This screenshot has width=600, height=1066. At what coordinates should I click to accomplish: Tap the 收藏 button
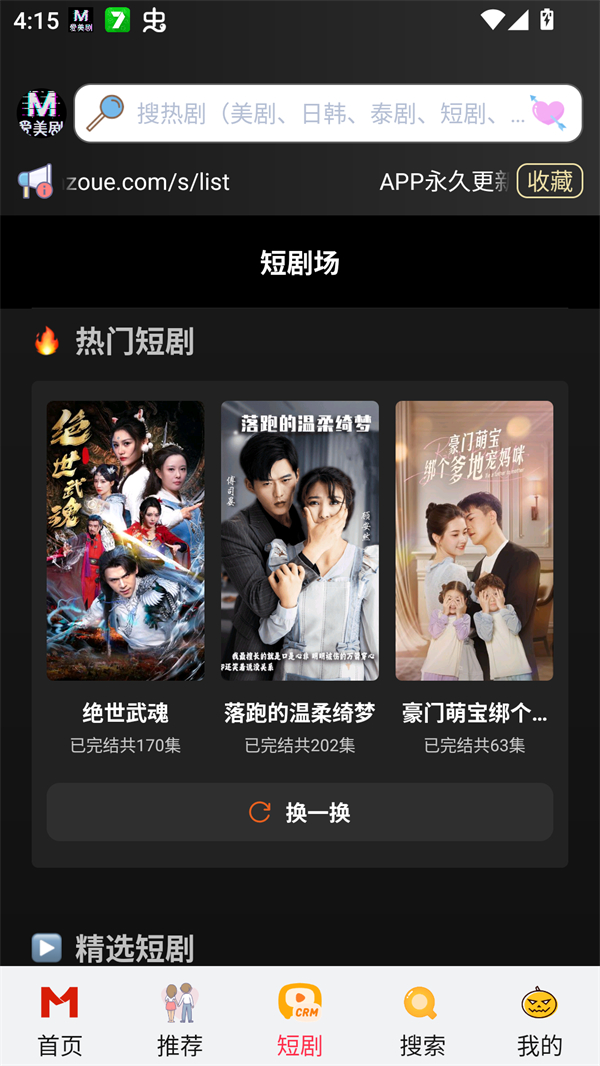(x=549, y=181)
